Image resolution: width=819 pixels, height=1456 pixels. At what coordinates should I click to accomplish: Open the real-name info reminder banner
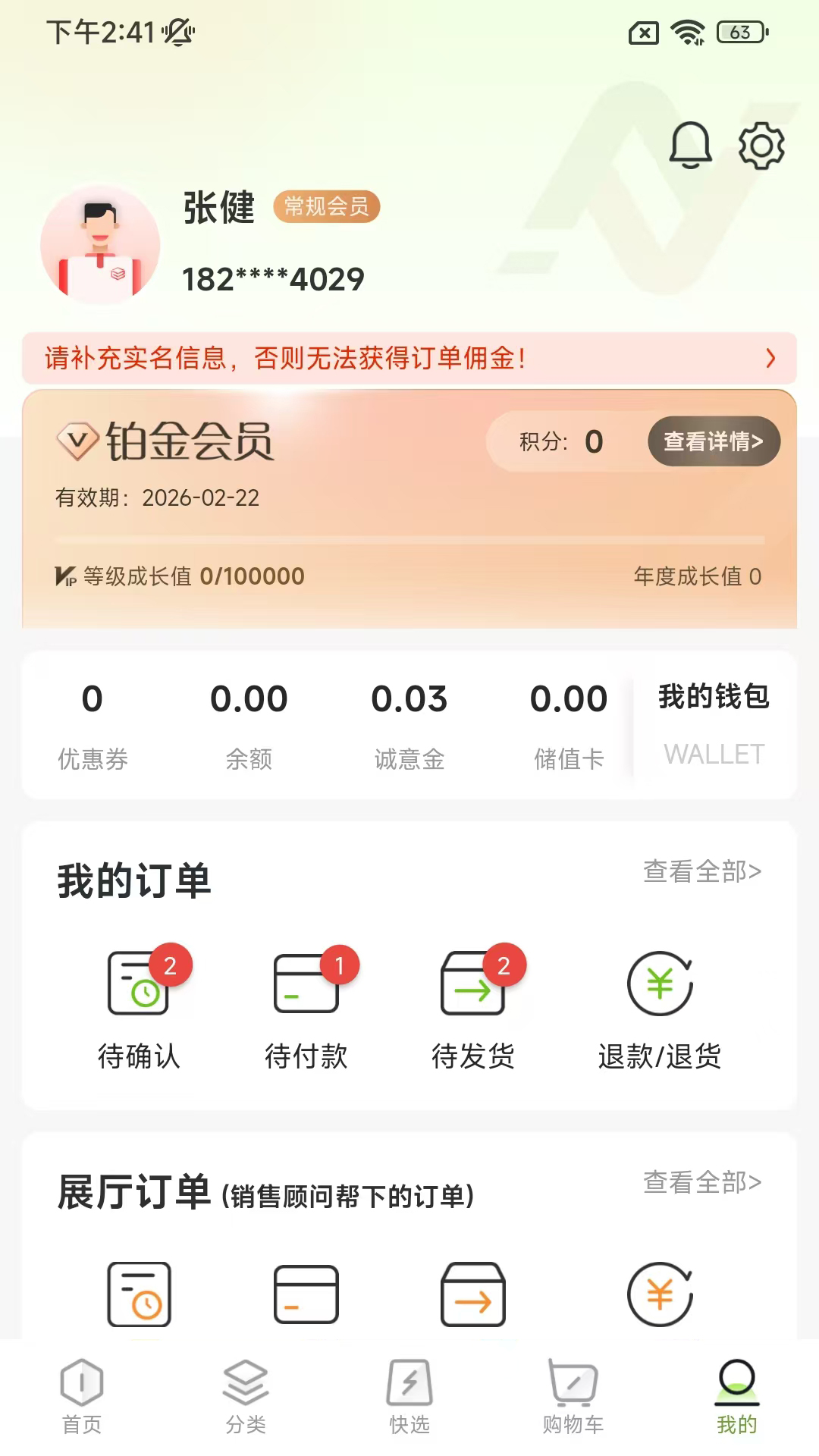409,358
